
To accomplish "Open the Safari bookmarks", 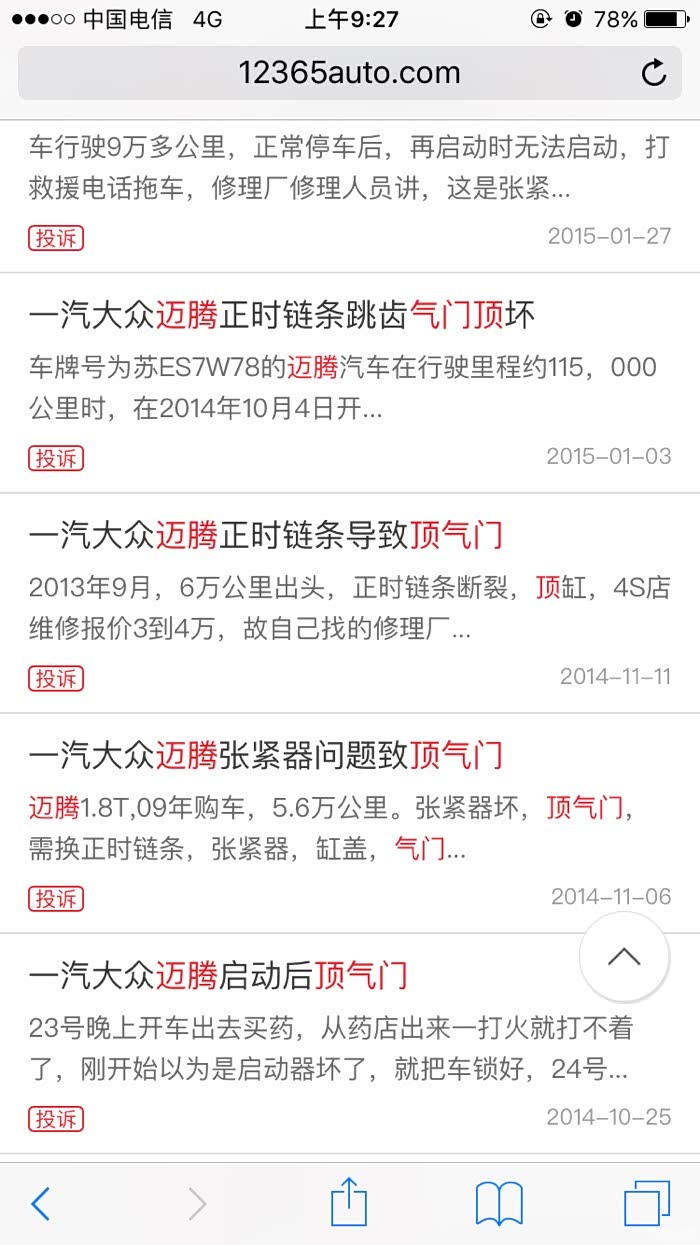I will pos(499,1204).
